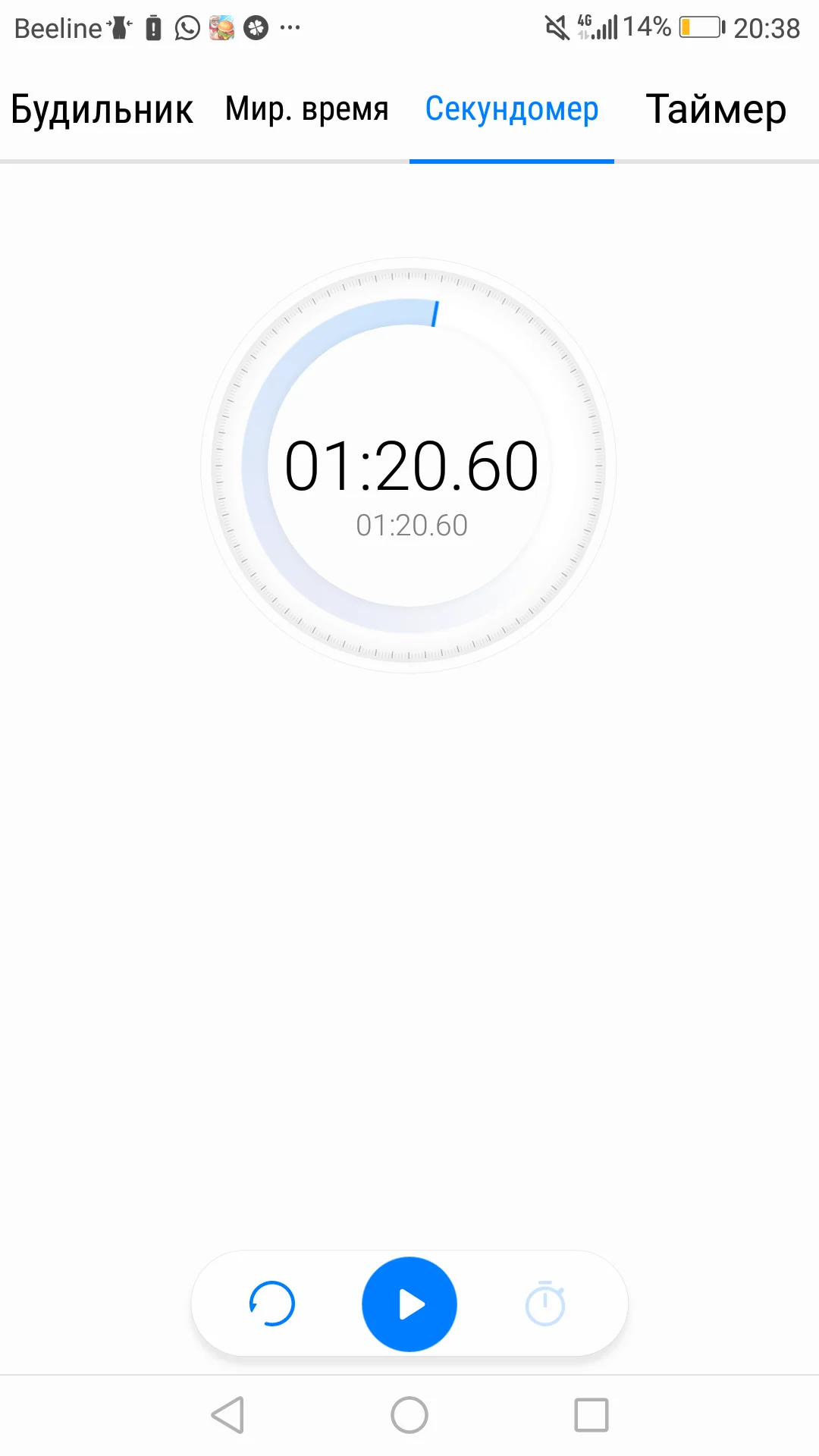Tap the battery saver notification icon
The height and width of the screenshot is (1456, 819).
(x=155, y=28)
